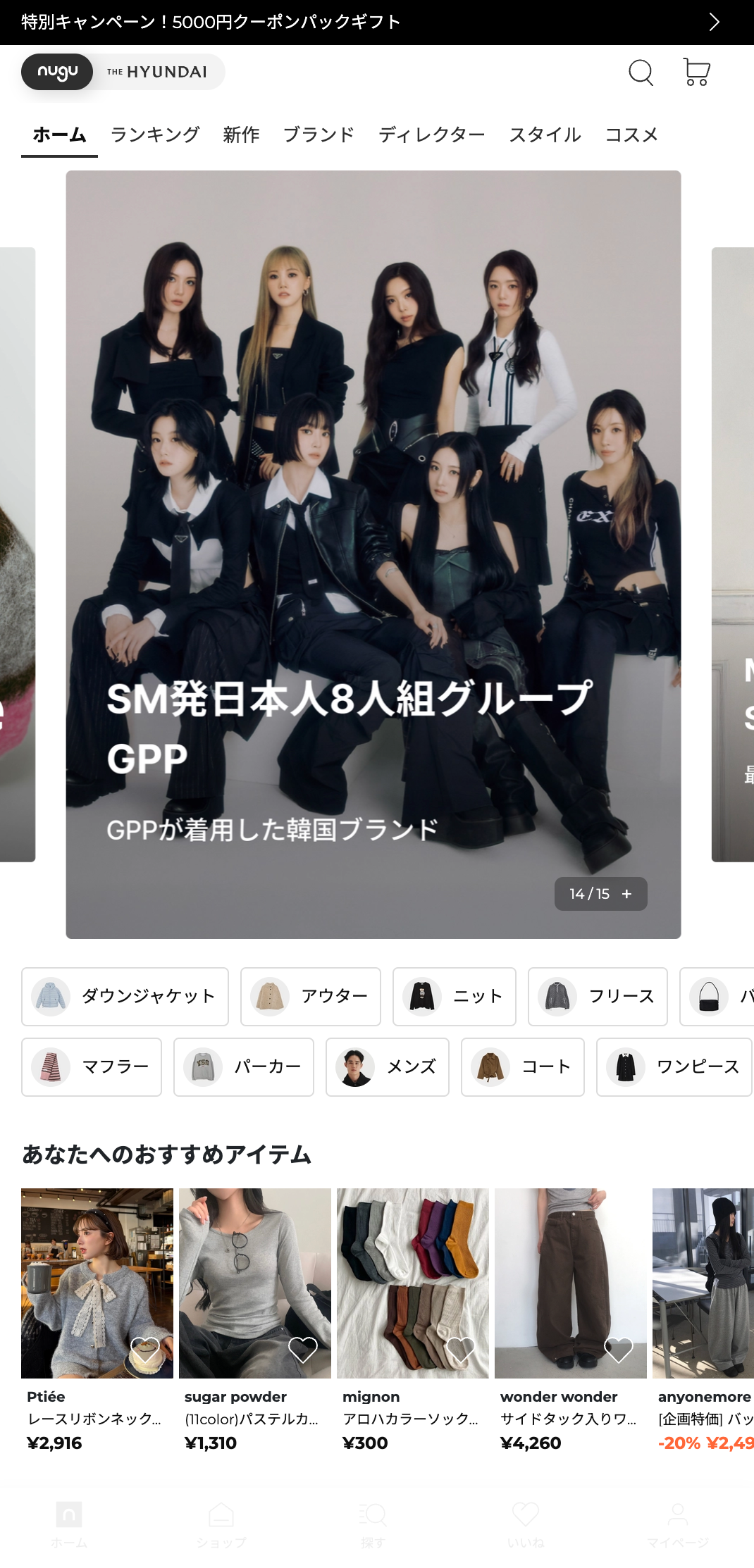Go to the ディレクター tab
This screenshot has width=754, height=1568.
tap(431, 135)
